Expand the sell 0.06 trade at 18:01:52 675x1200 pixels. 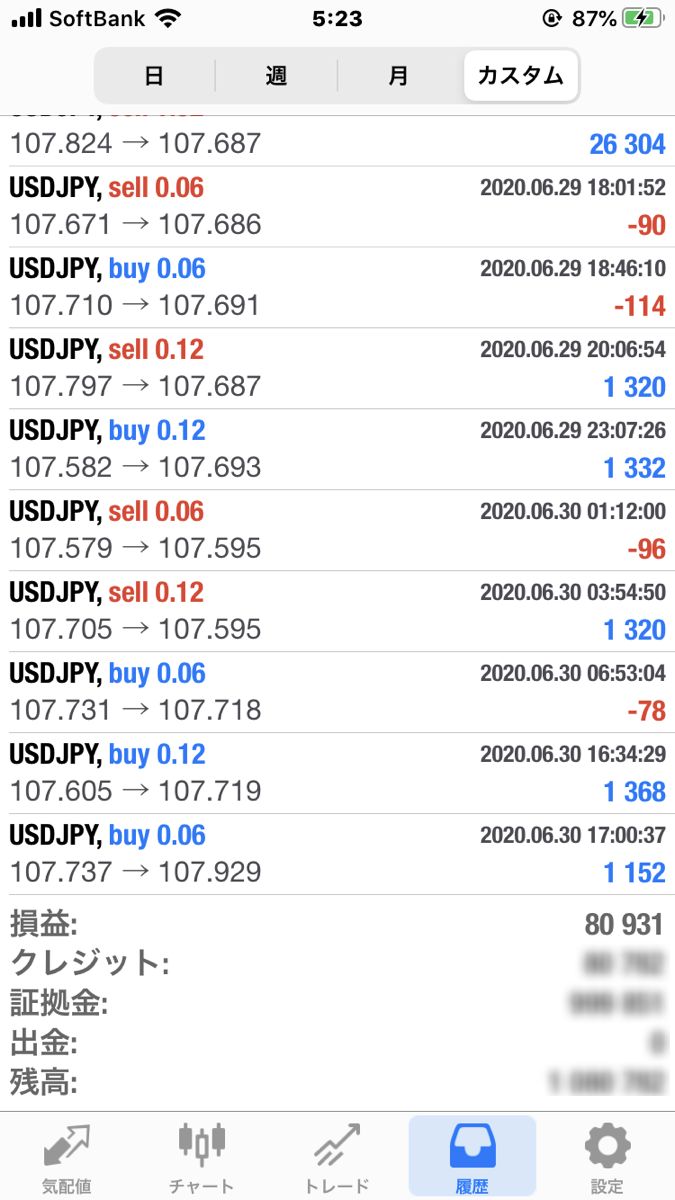point(337,207)
